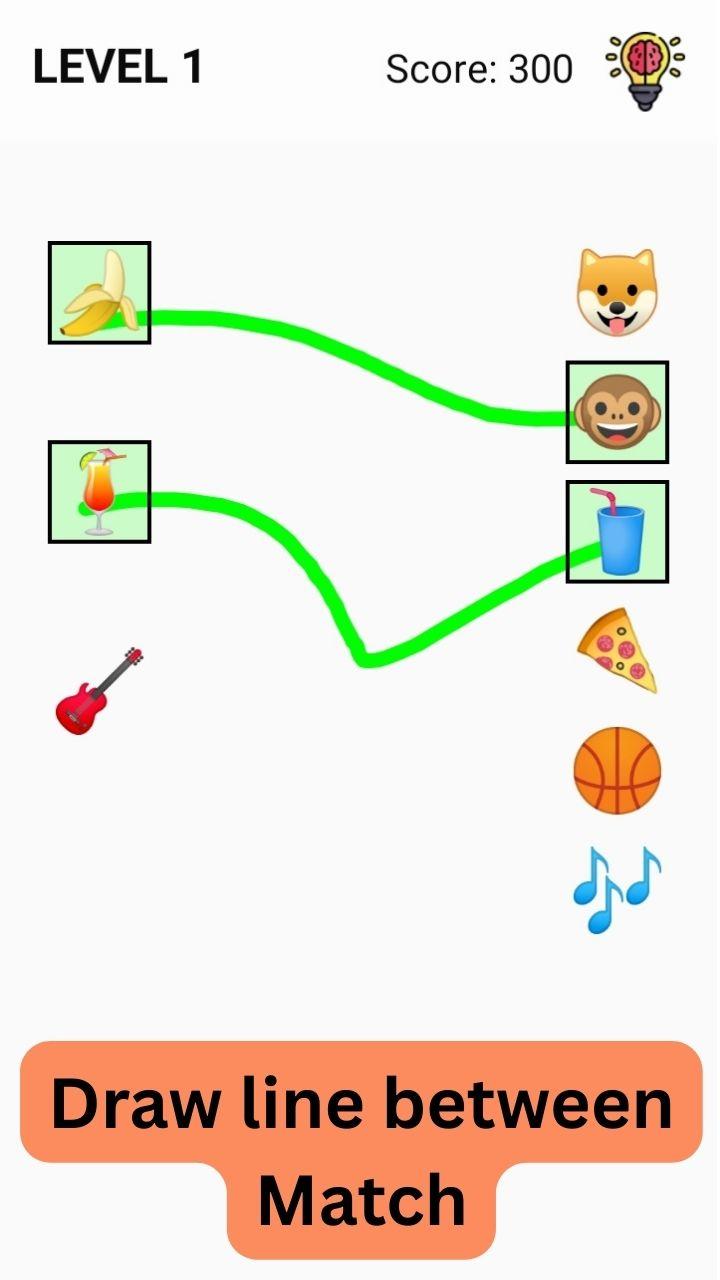This screenshot has height=1280, width=720.
Task: Open the hint lightbulb icon
Action: coord(645,71)
